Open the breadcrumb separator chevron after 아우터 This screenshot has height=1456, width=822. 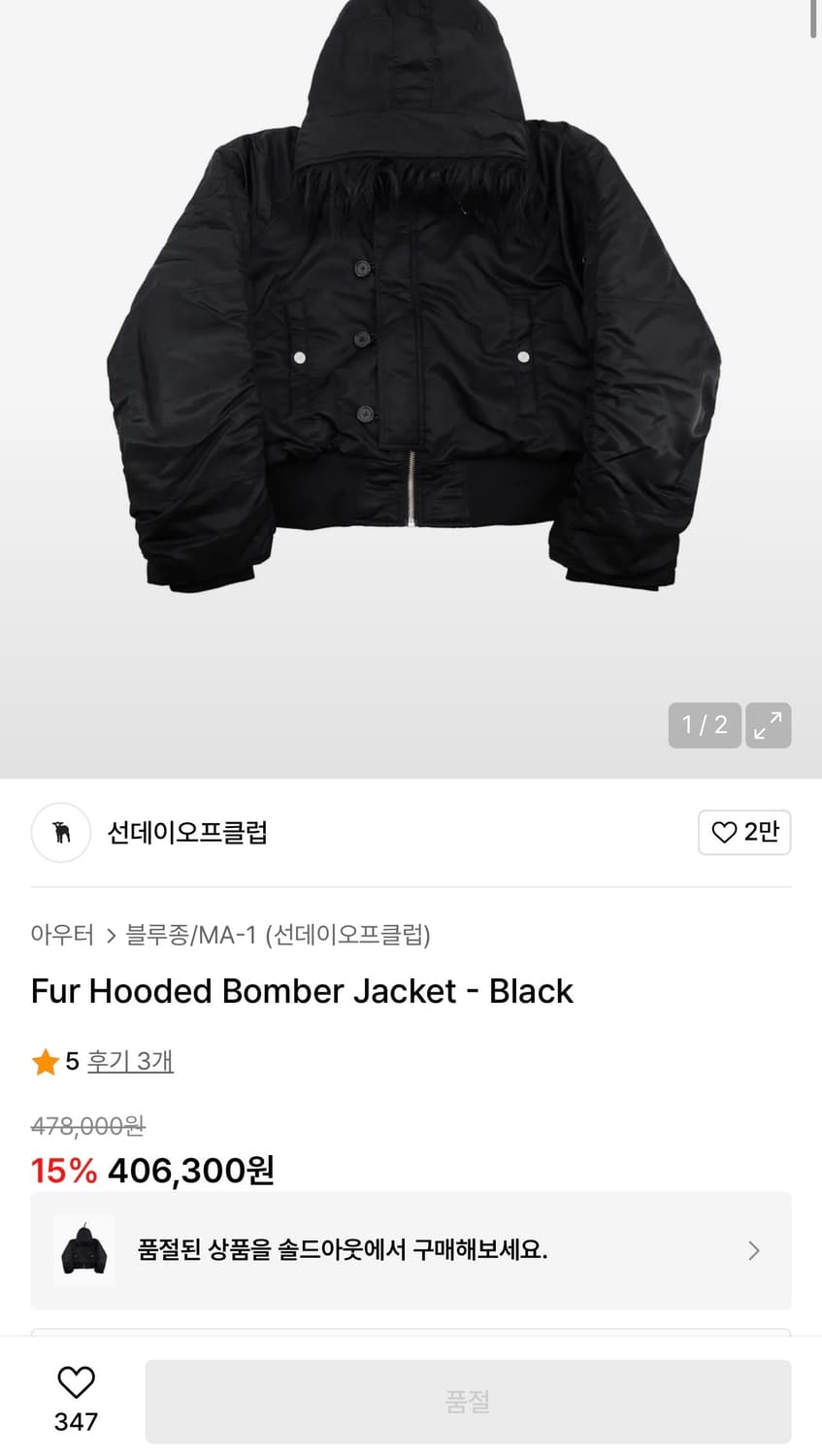110,935
